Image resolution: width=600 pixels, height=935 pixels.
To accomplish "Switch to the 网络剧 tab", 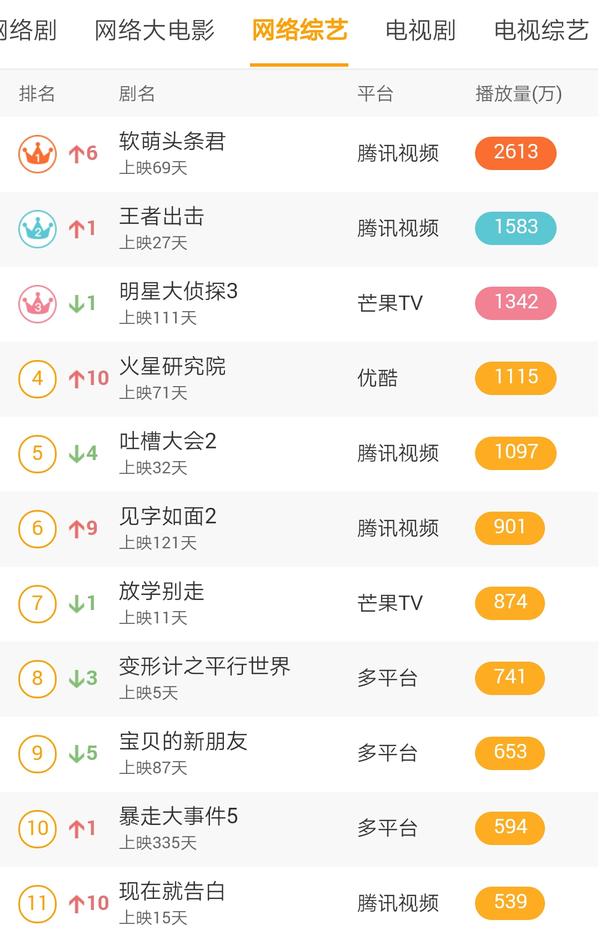I will tap(26, 31).
